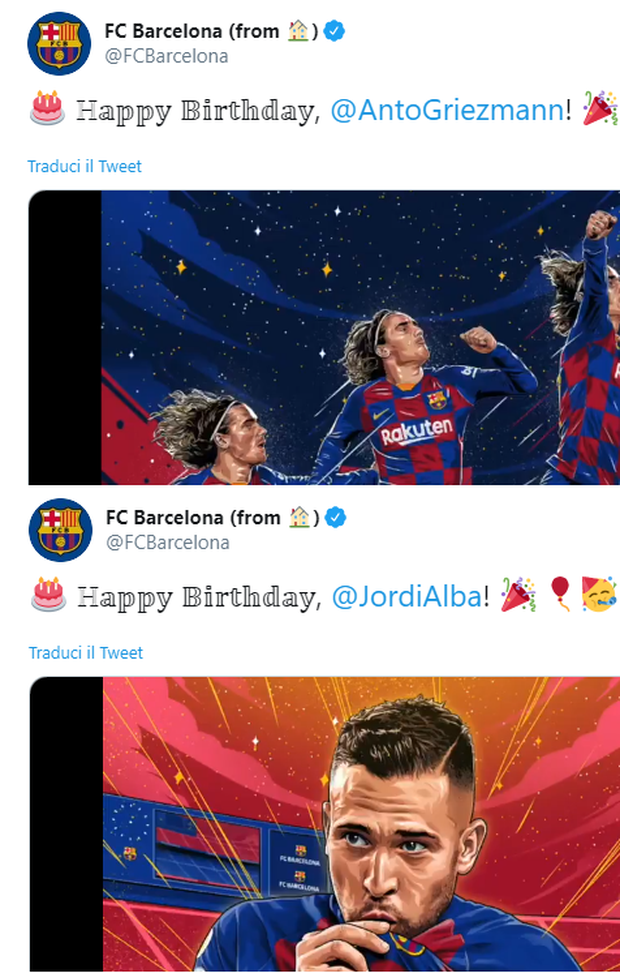Open FC Barcelona avatar on Griezmann tweet
The width and height of the screenshot is (620, 973).
59,44
